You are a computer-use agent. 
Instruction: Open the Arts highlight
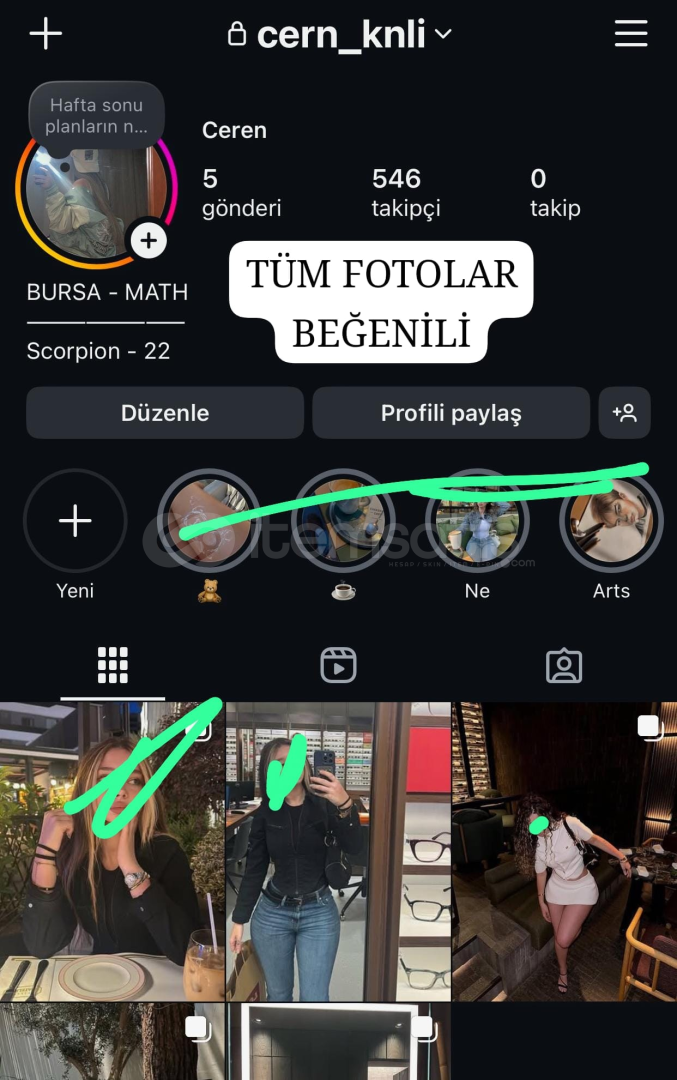click(611, 521)
